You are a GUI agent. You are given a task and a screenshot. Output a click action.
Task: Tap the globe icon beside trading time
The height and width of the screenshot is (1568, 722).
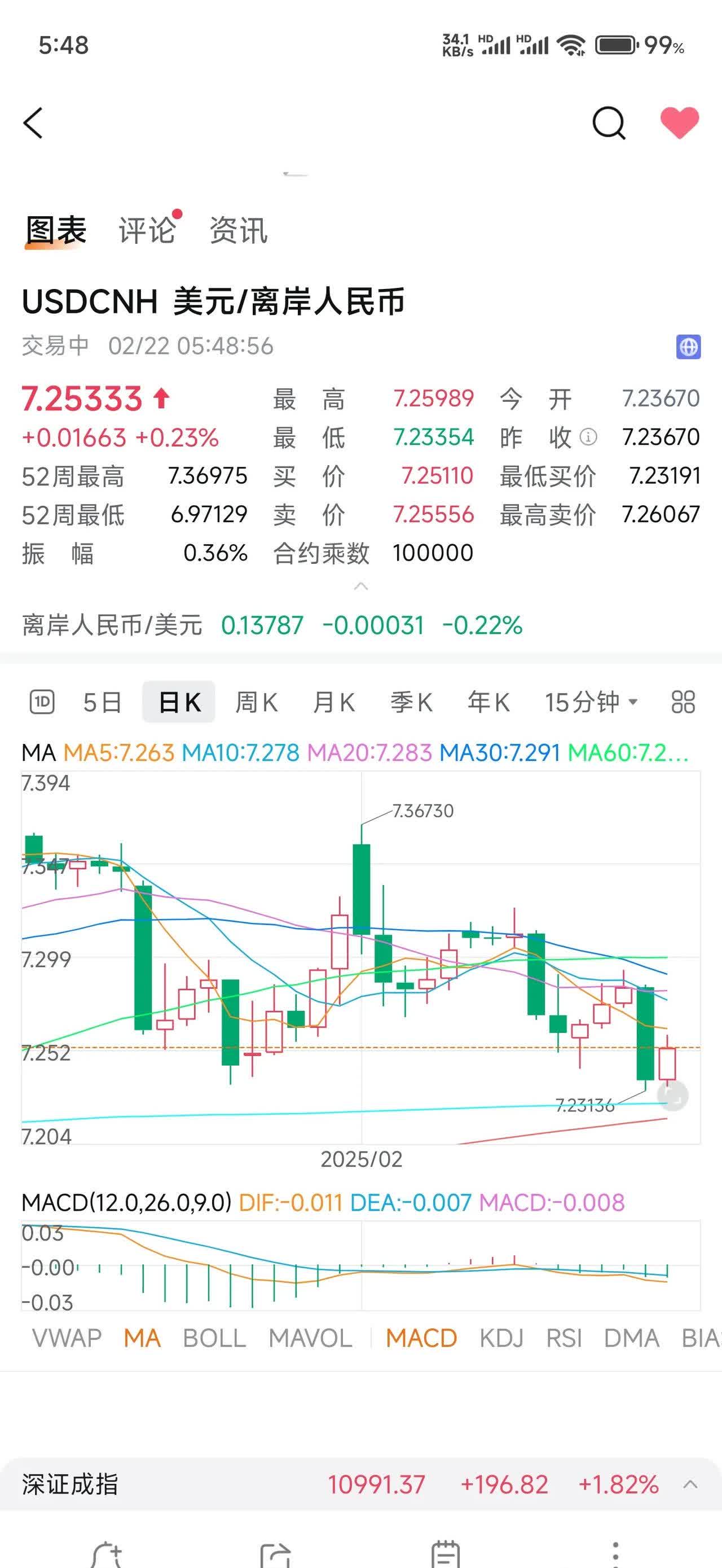tap(688, 346)
